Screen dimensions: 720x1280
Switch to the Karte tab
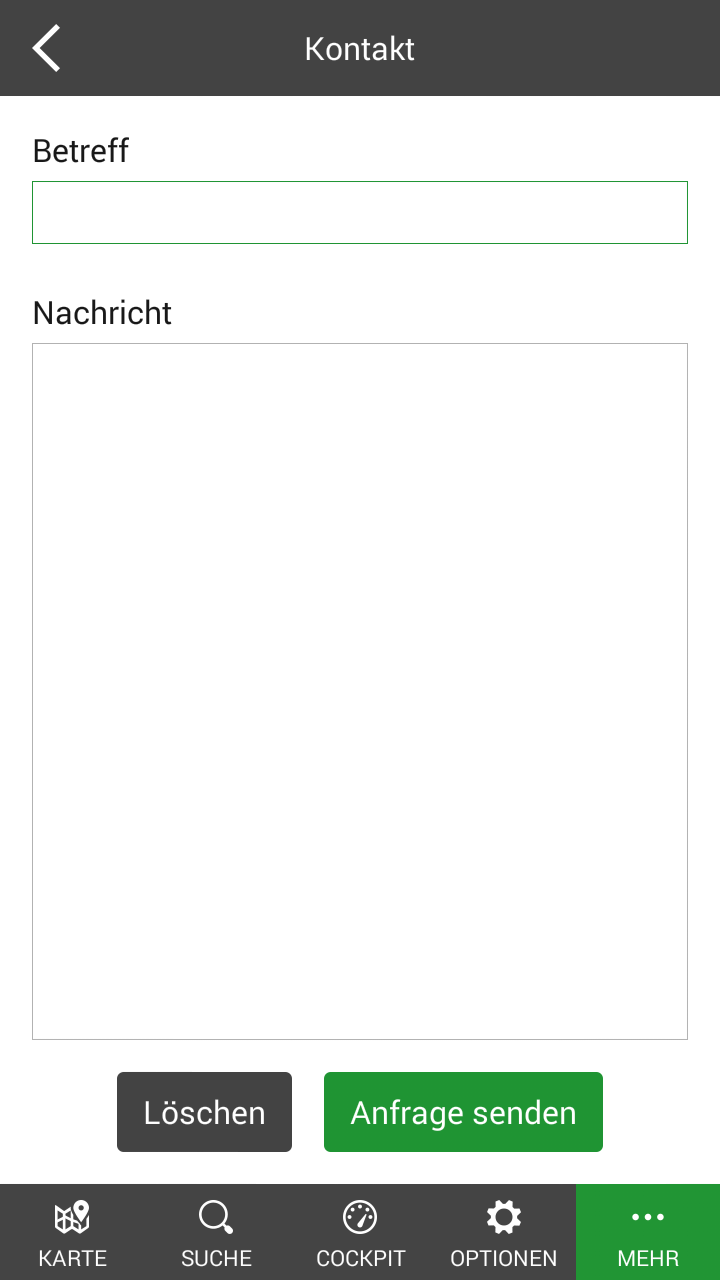(x=72, y=1232)
